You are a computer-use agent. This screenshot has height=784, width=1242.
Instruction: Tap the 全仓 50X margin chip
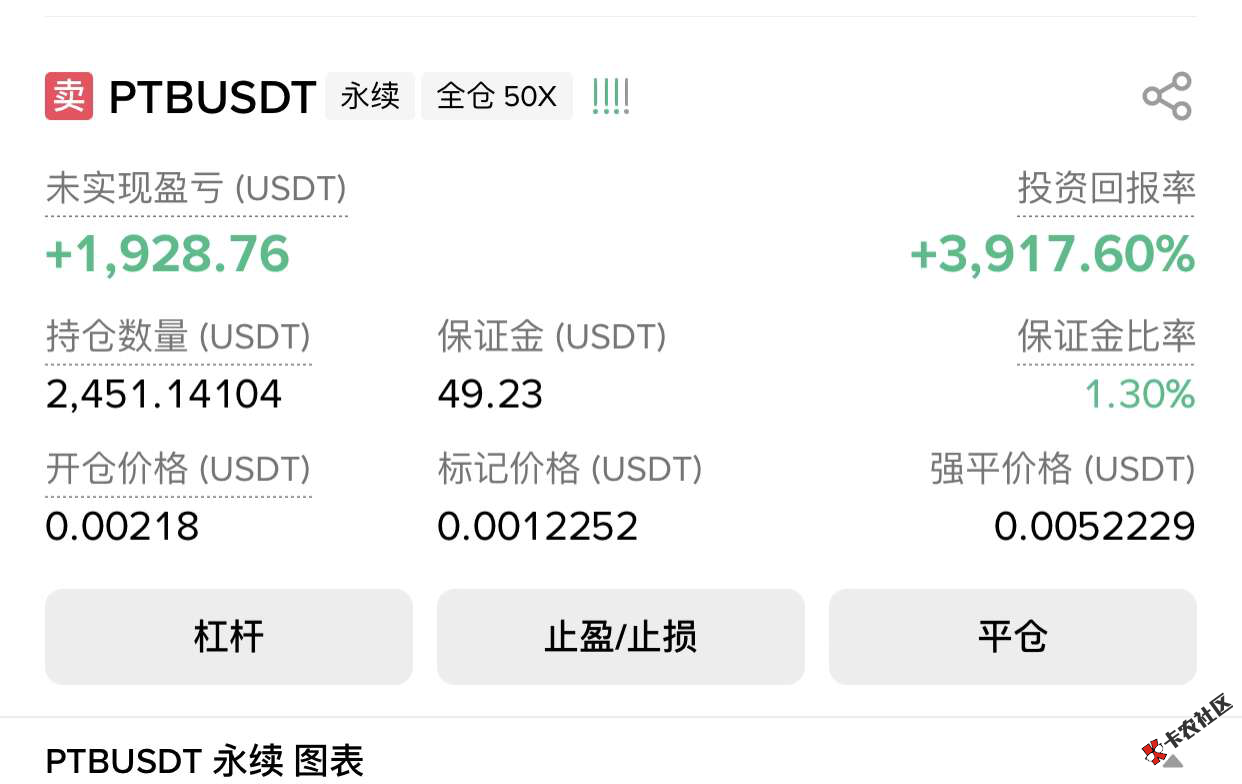(x=496, y=97)
